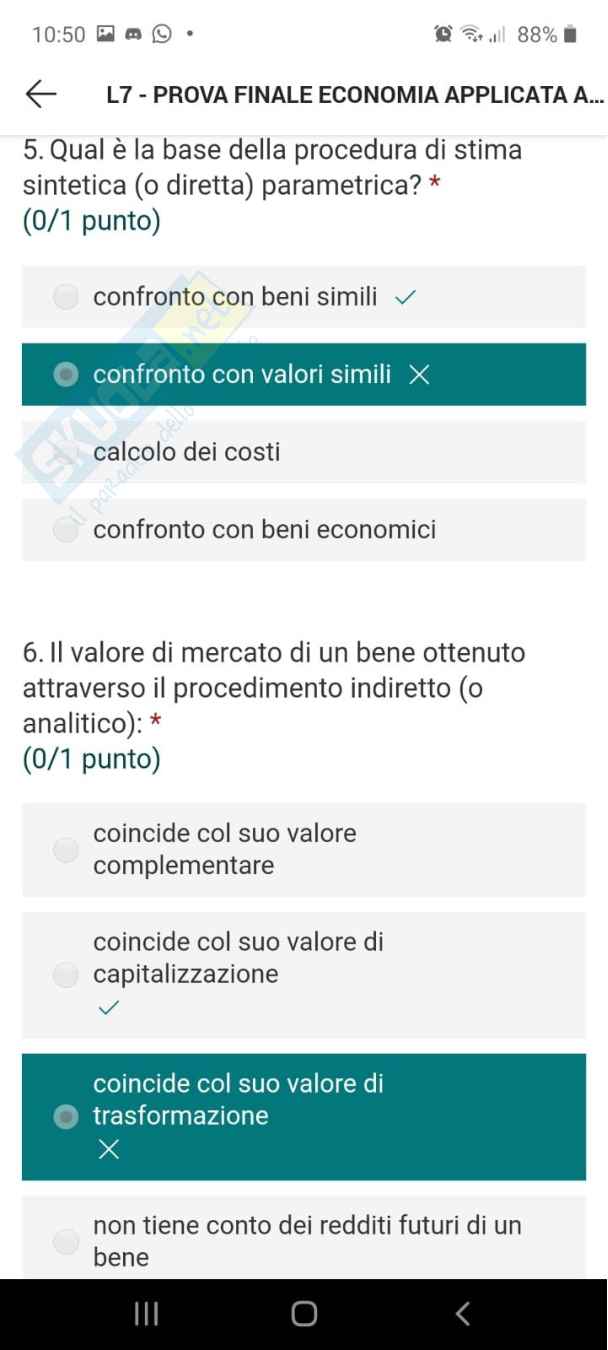Pick the 'calcolo dei costi' answer
This screenshot has width=608, height=1350.
[x=66, y=452]
